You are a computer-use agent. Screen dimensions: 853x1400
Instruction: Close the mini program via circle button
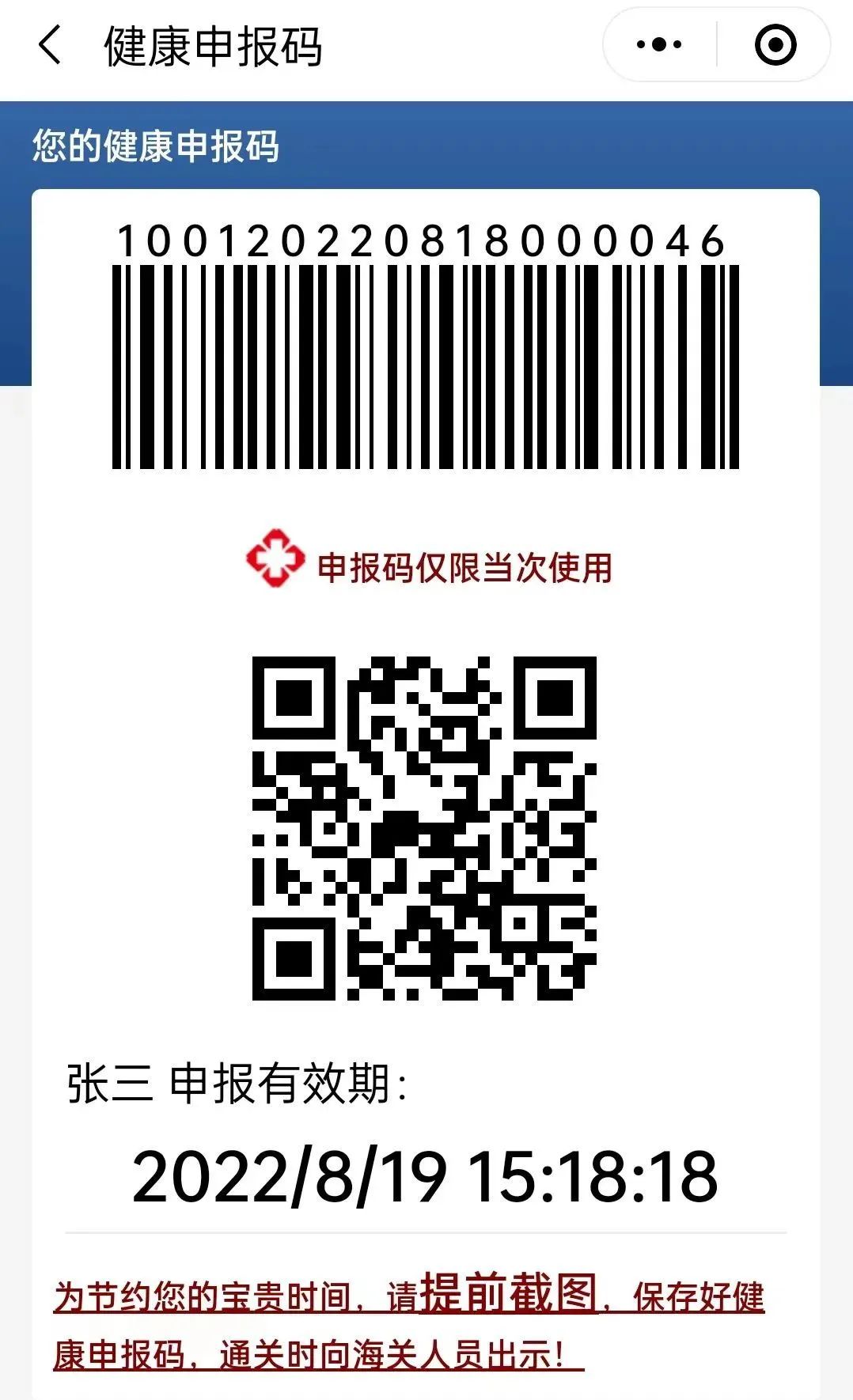pos(775,45)
